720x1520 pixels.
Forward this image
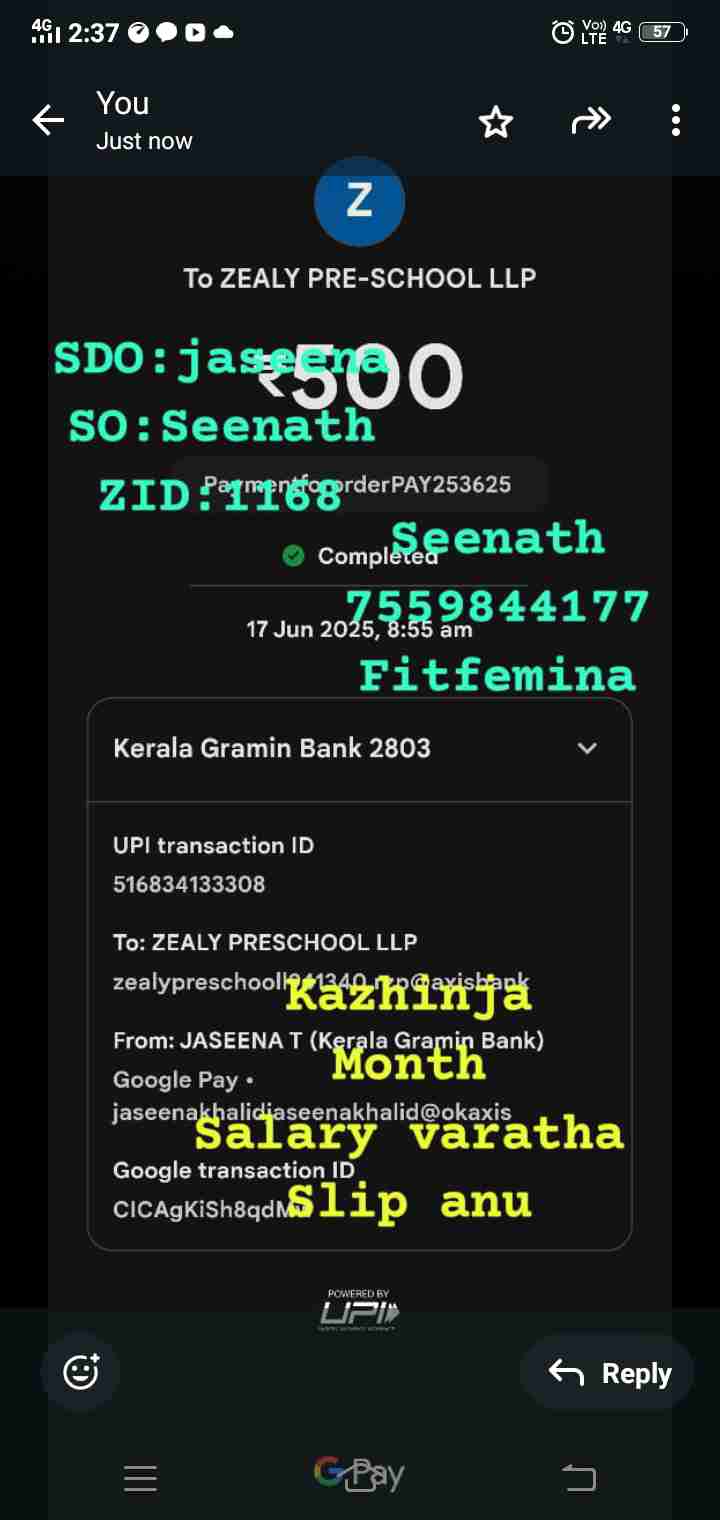(590, 122)
